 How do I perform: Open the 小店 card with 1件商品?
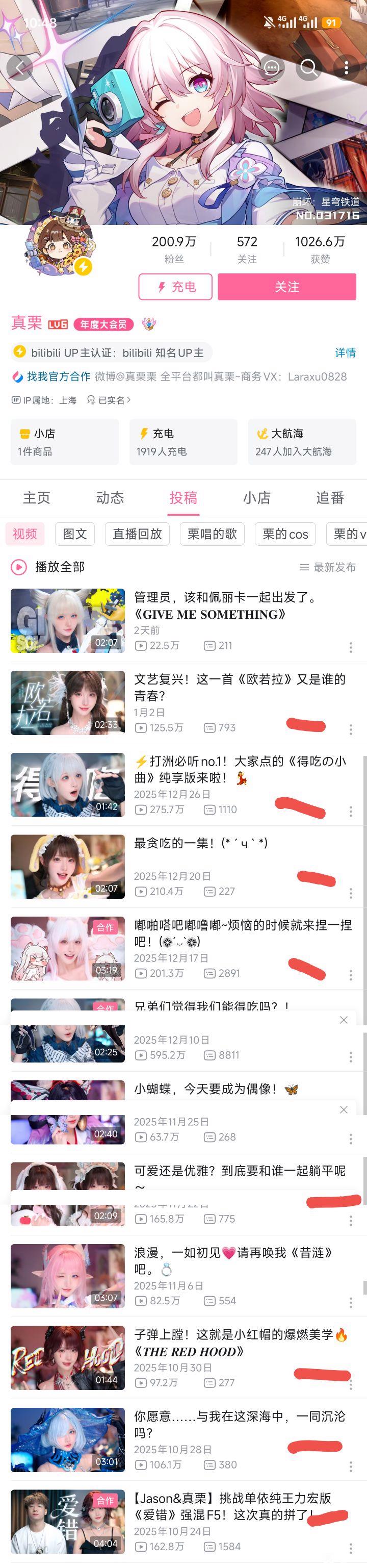coord(65,442)
